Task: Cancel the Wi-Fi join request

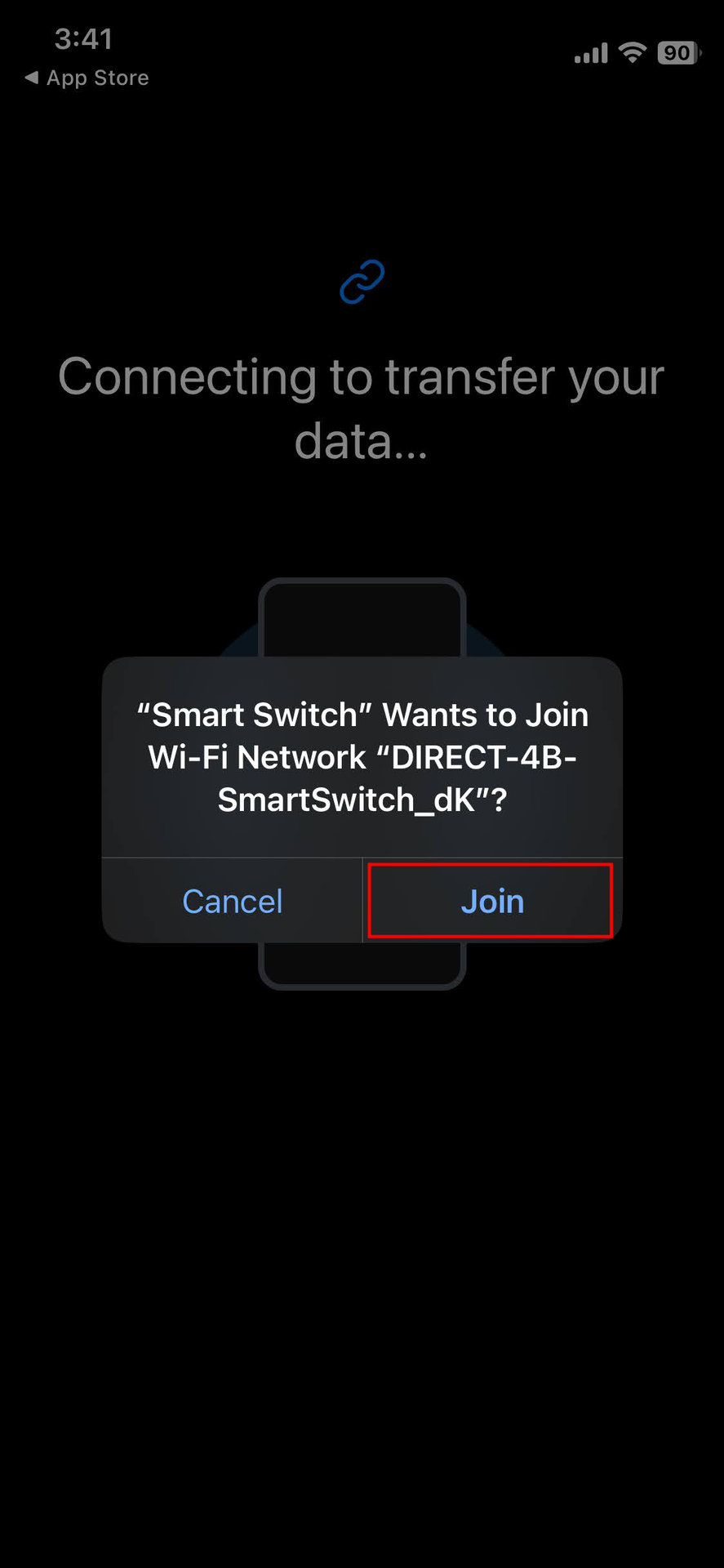Action: (233, 901)
